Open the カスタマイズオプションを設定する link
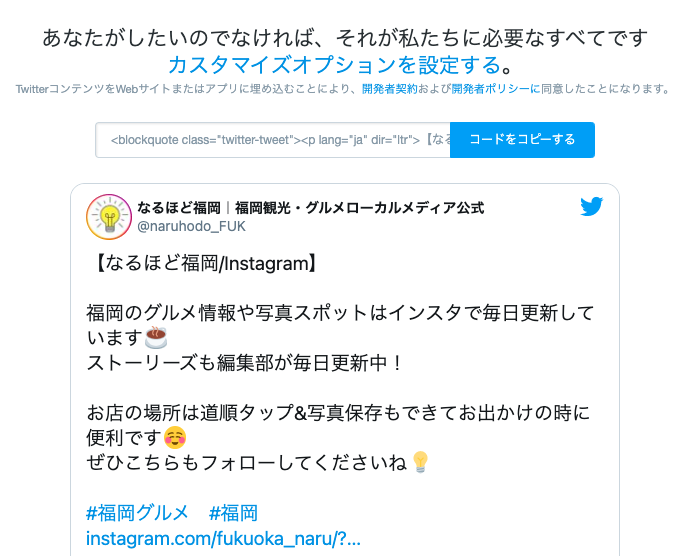Image resolution: width=683 pixels, height=556 pixels. (334, 66)
